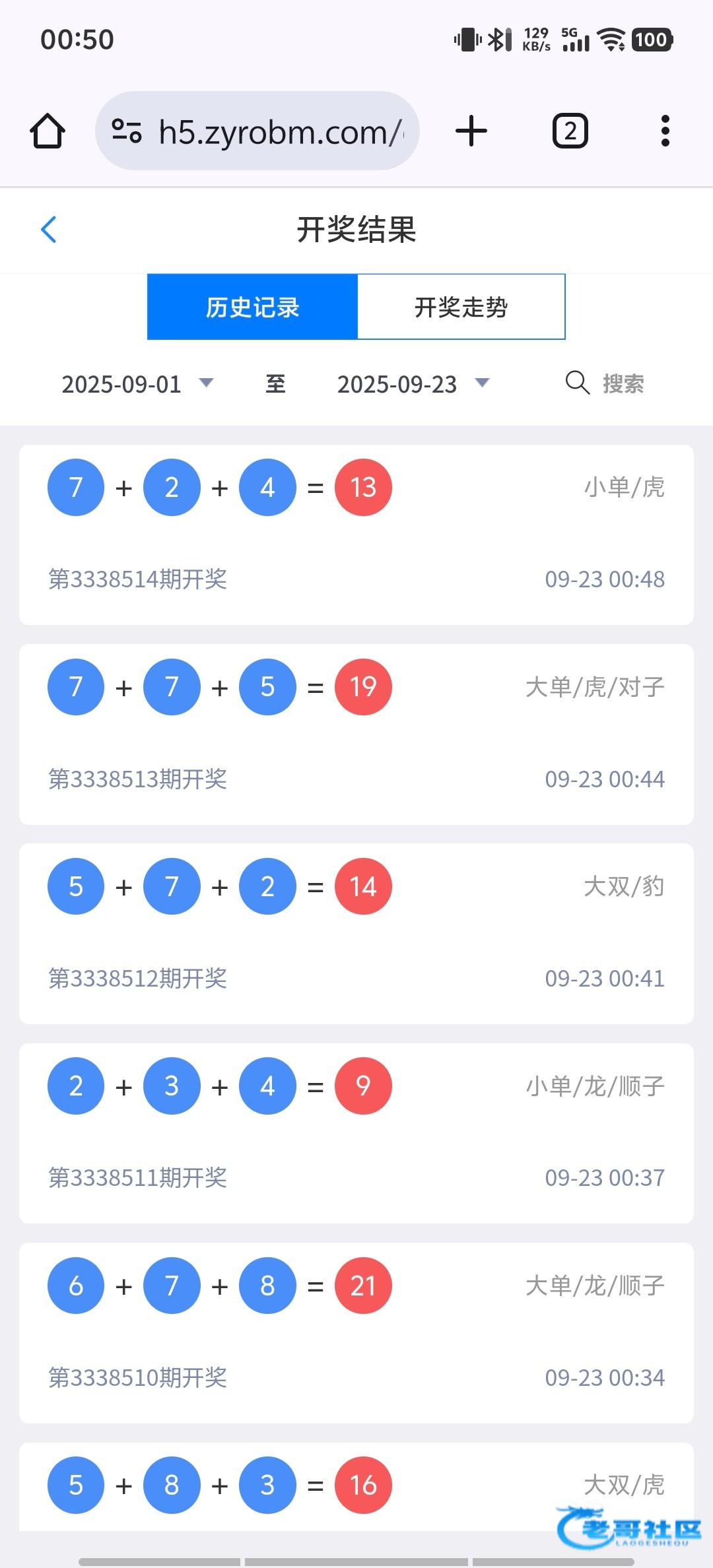Tap the 搜索 search button

coord(605,383)
